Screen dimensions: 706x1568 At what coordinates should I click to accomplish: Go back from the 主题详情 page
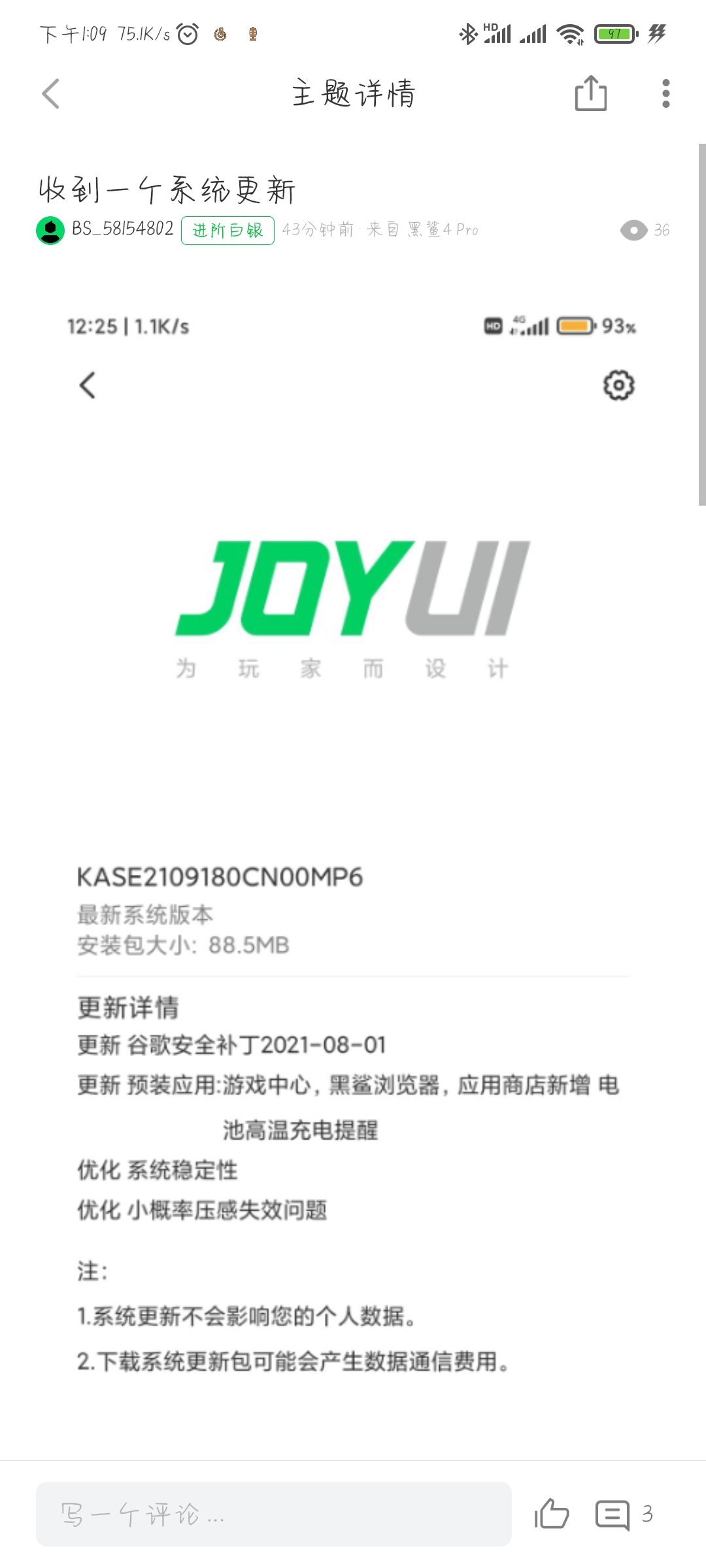tap(51, 93)
